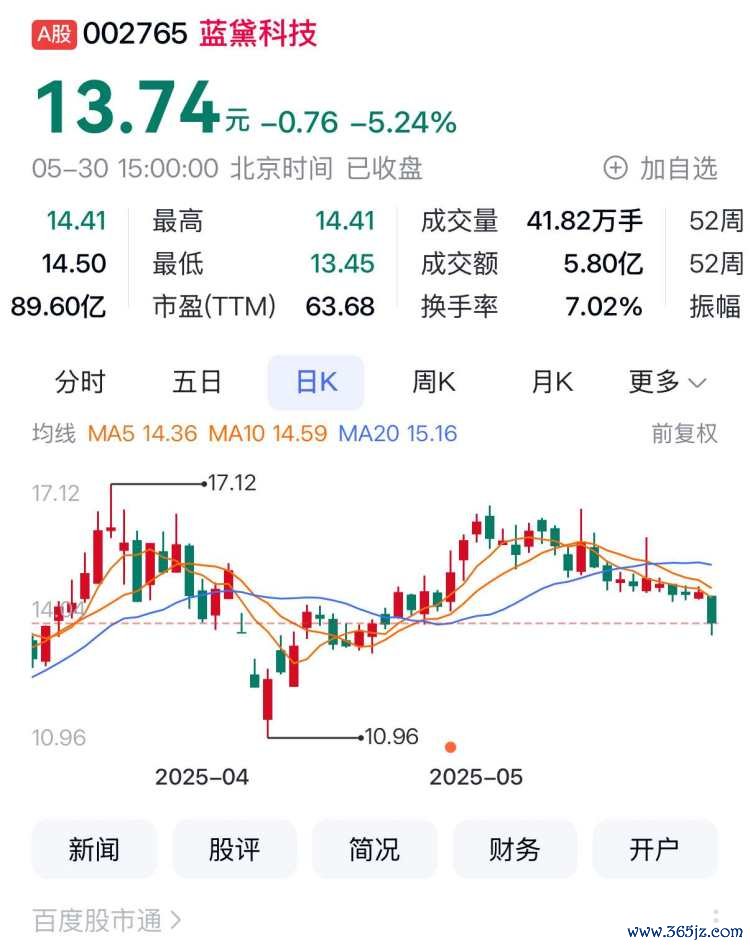Switch to the 分时 chart tab
This screenshot has height=947, width=750.
(80, 382)
